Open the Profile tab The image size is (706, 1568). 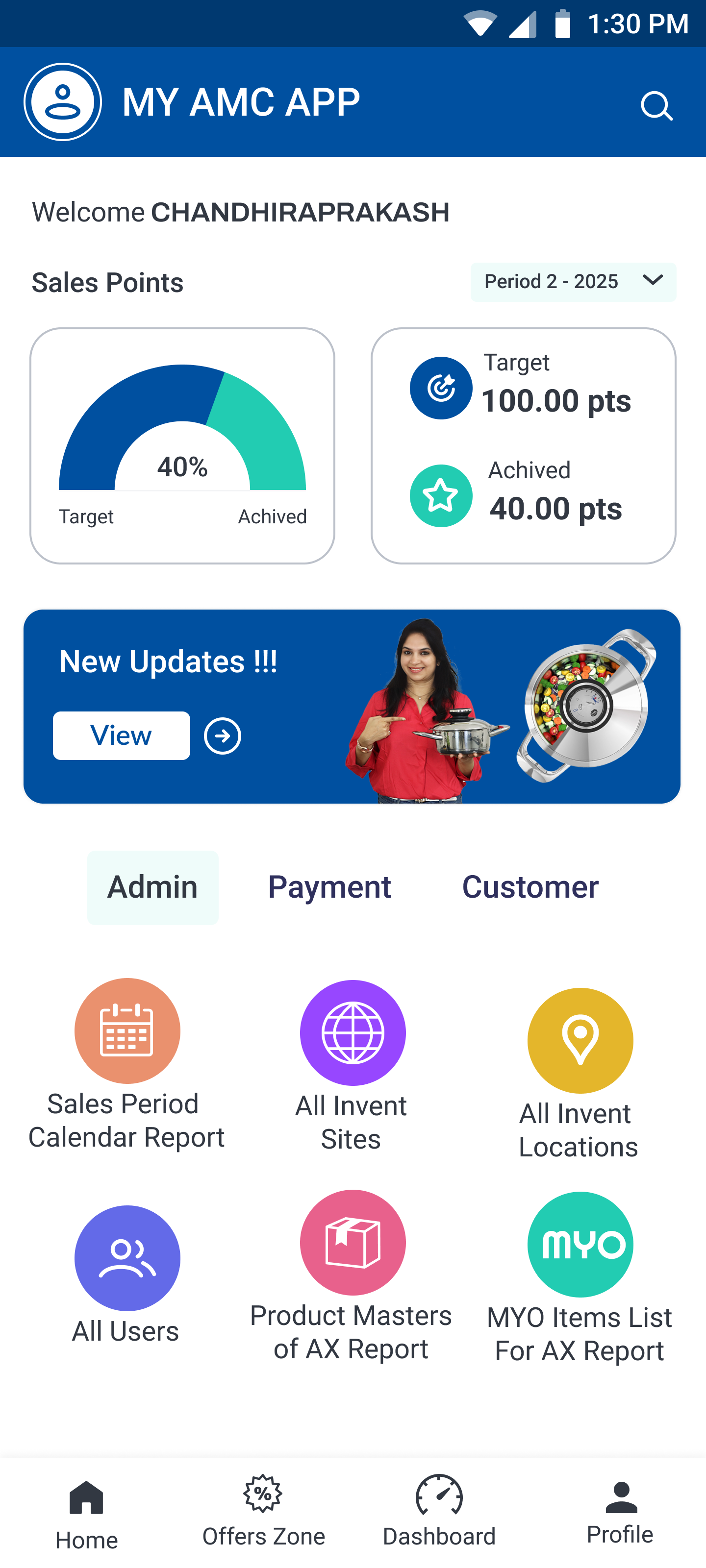tap(620, 1511)
